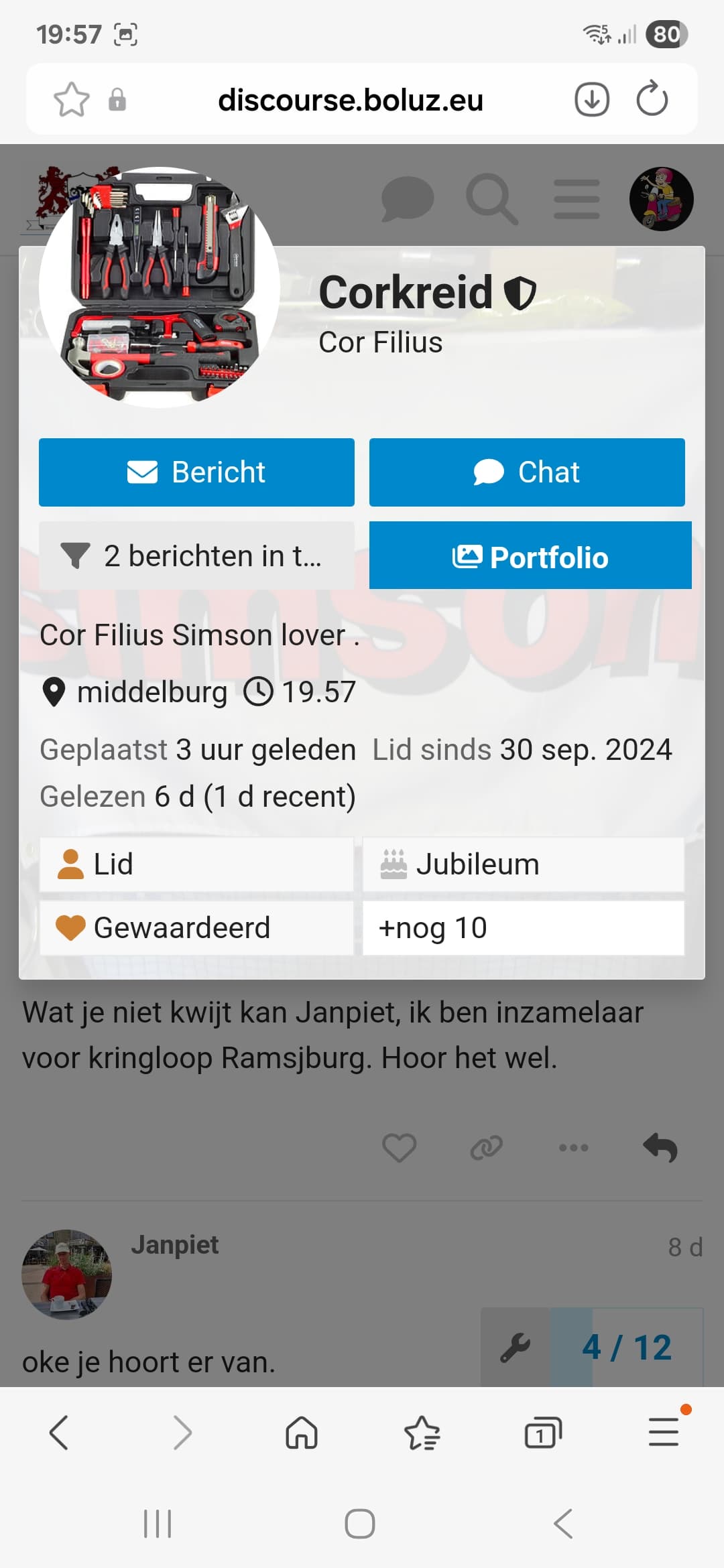This screenshot has height=1568, width=724.
Task: Reply to the kringloop Ramsjburg post
Action: [660, 1148]
